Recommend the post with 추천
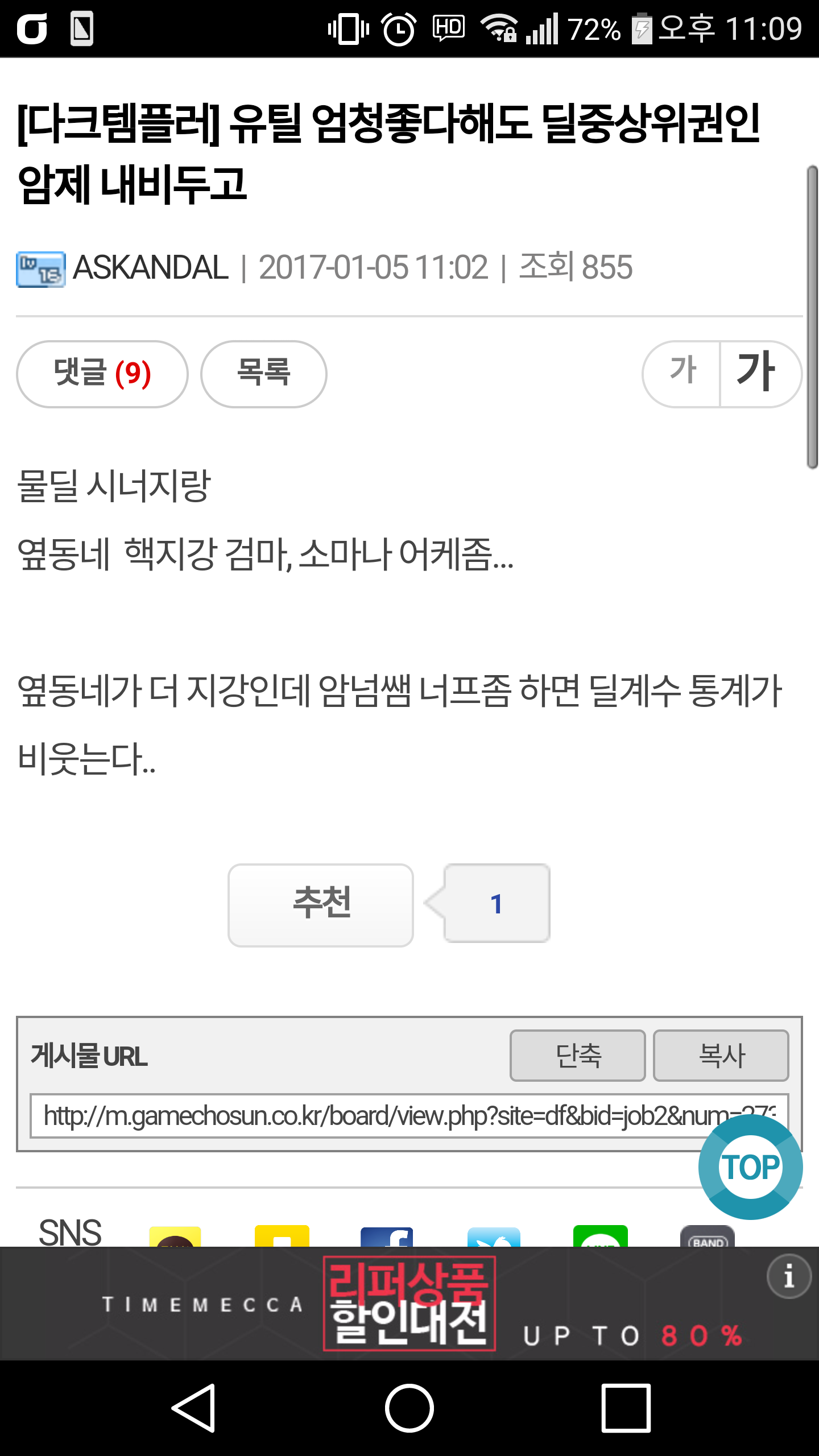819x1456 pixels. pyautogui.click(x=321, y=905)
